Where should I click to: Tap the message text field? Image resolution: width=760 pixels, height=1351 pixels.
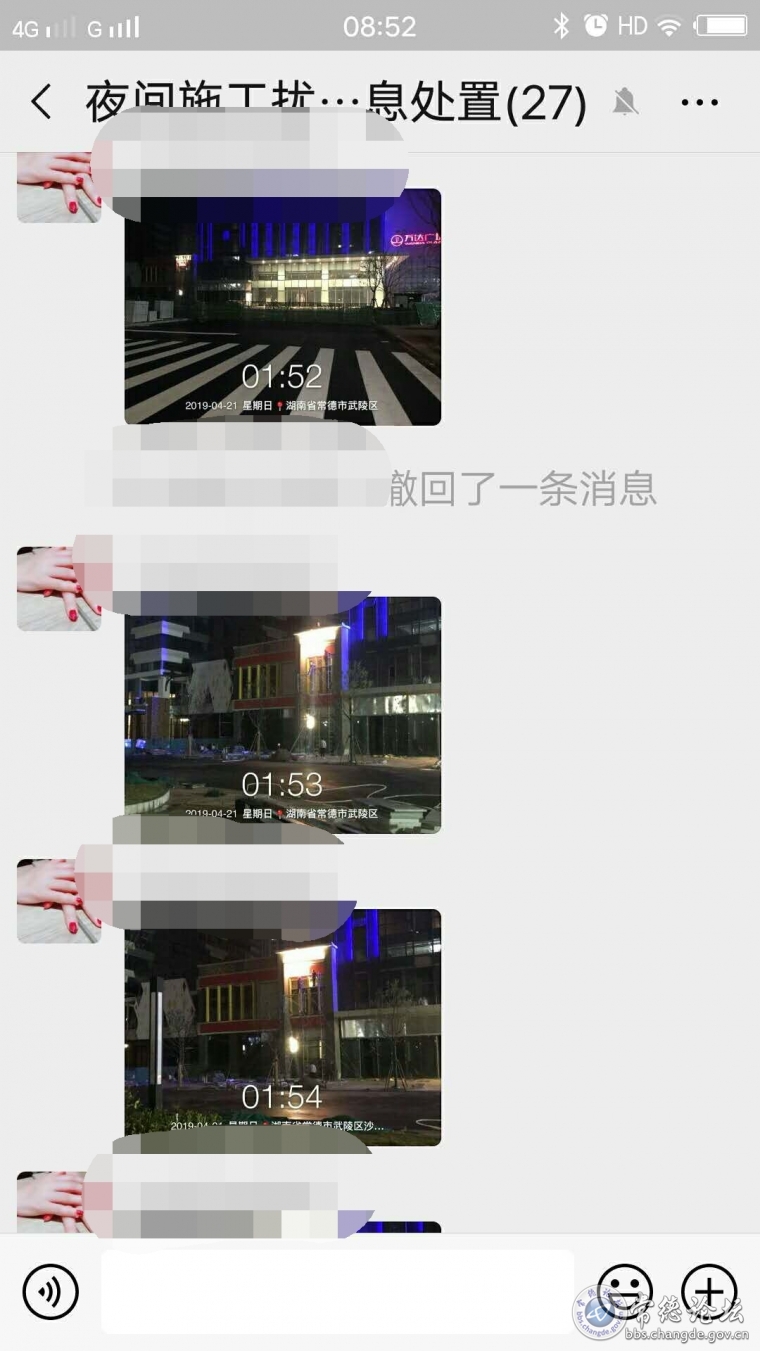pos(338,1291)
